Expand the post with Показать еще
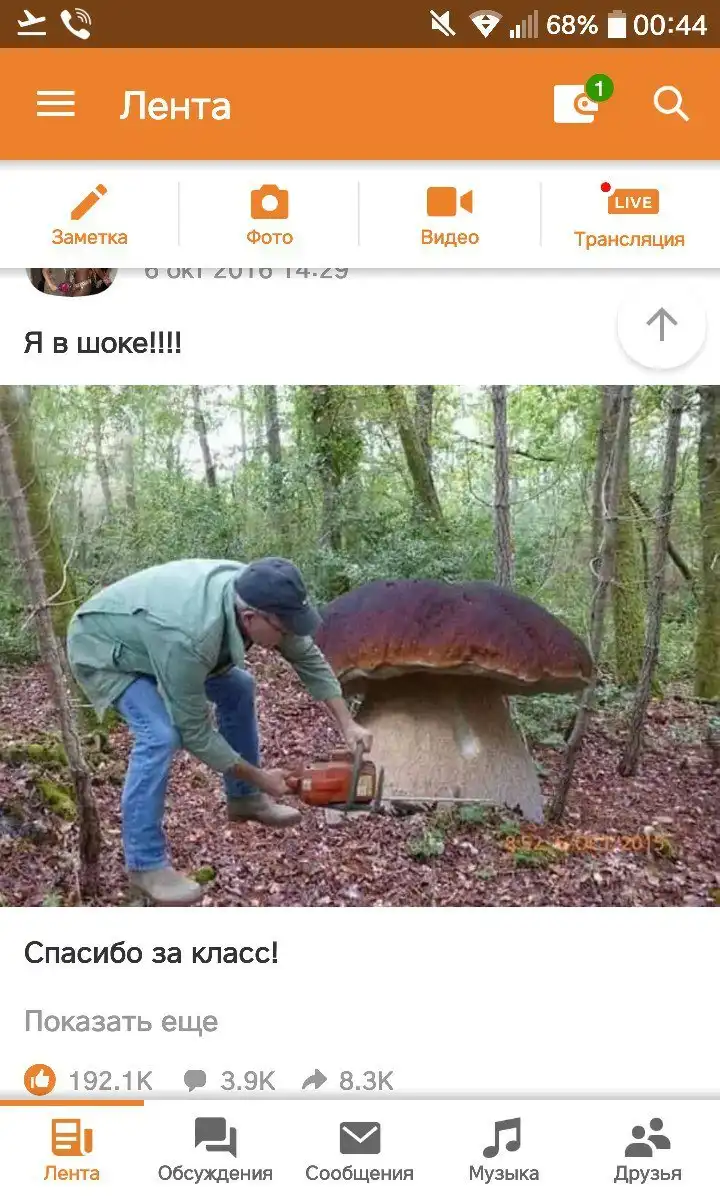The image size is (720, 1196). click(x=121, y=1021)
